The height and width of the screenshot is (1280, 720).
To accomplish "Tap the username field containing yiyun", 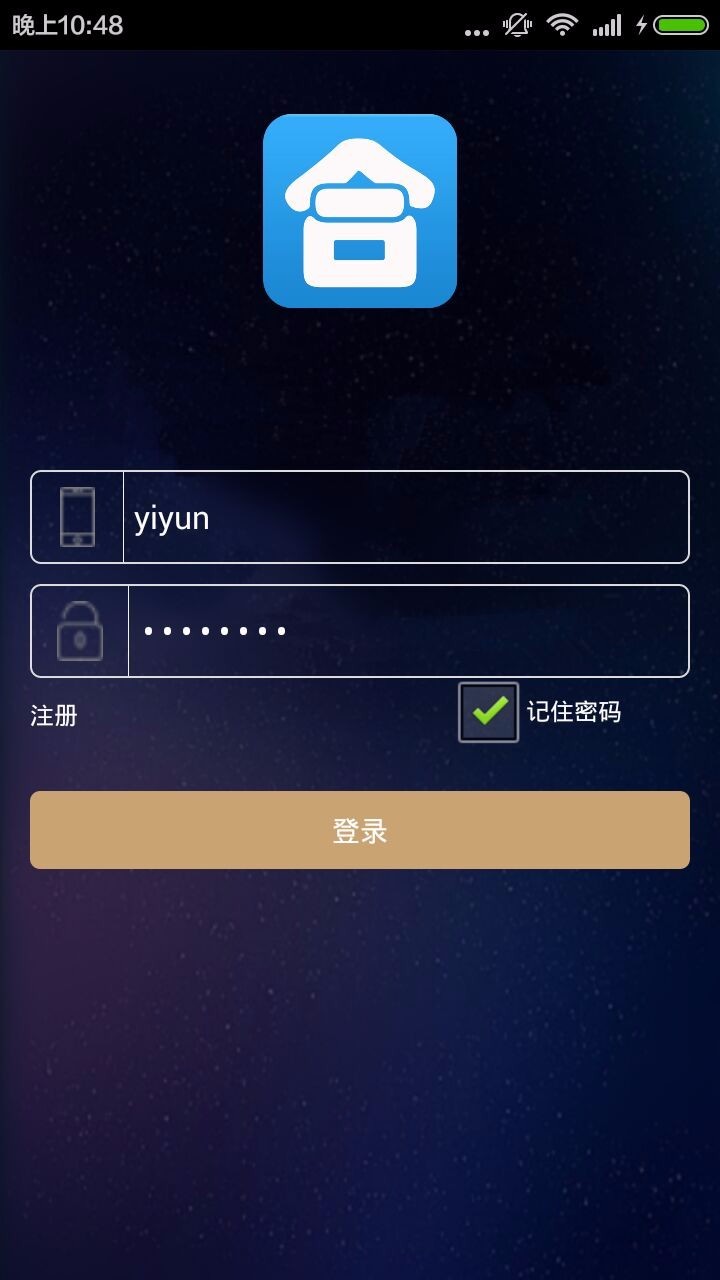I will tap(405, 518).
